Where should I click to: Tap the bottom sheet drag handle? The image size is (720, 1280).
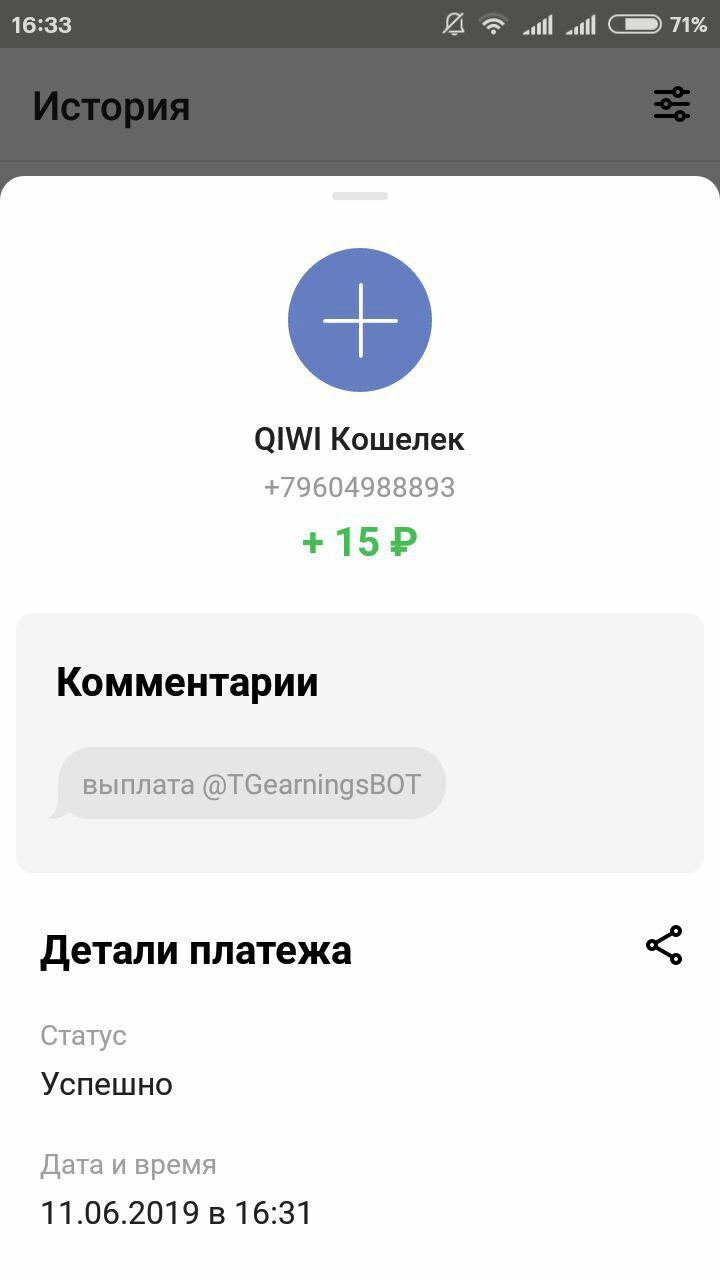click(x=360, y=196)
